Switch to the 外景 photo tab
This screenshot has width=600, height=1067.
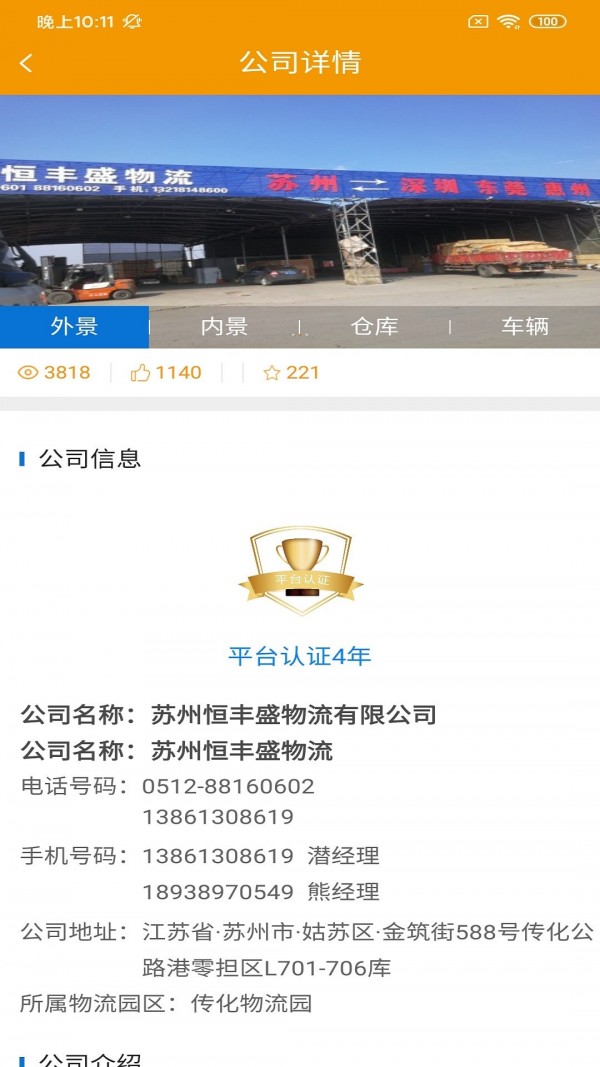pyautogui.click(x=74, y=327)
